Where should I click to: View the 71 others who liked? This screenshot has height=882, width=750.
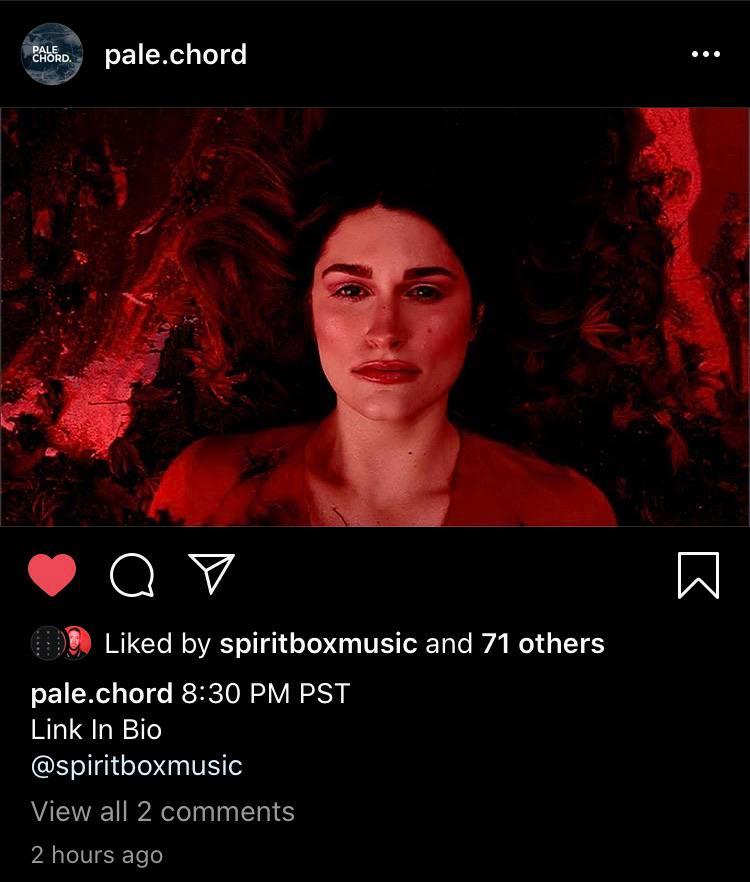point(542,643)
